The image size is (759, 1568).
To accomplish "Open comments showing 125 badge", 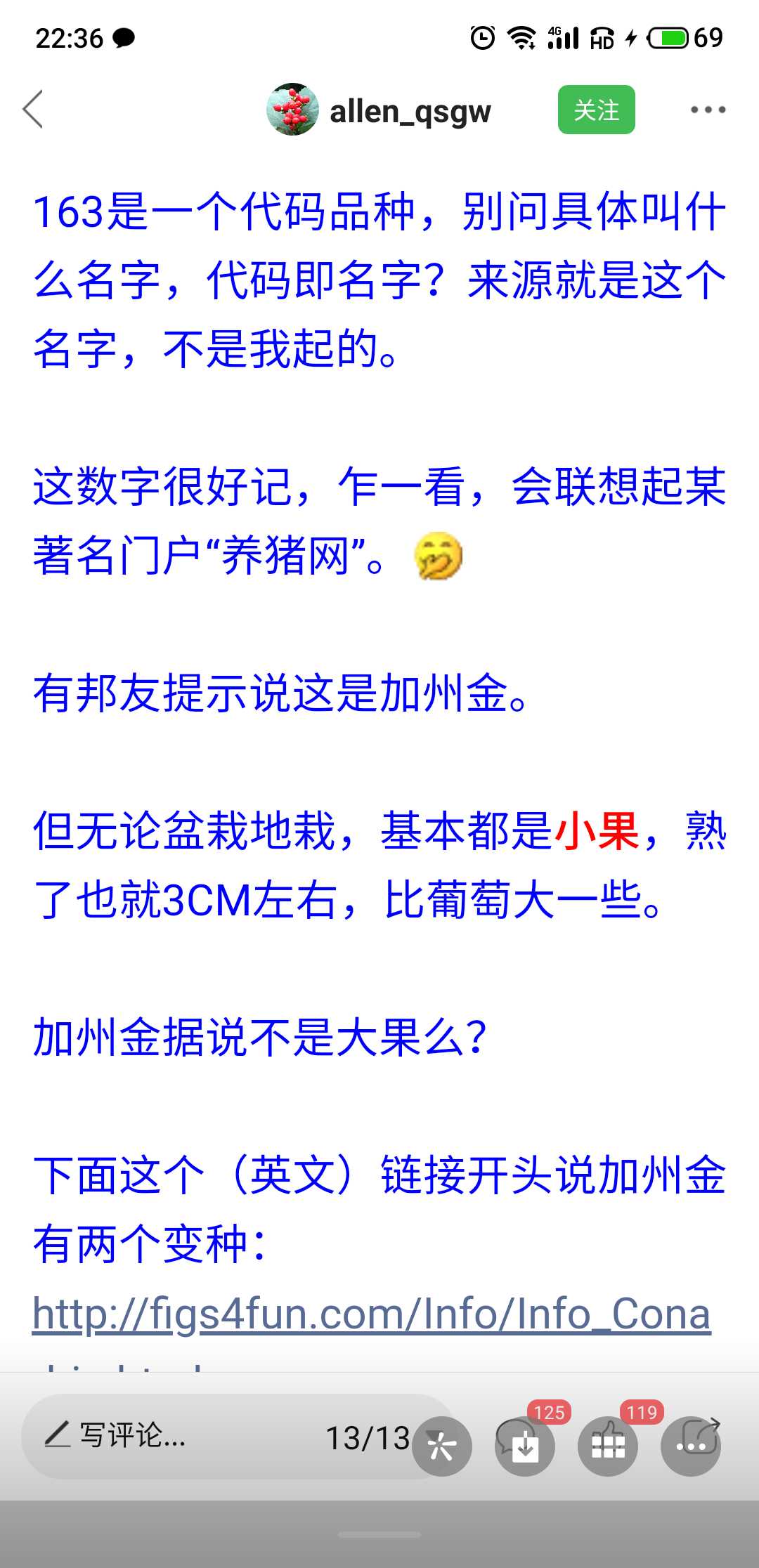I will pos(525,1446).
